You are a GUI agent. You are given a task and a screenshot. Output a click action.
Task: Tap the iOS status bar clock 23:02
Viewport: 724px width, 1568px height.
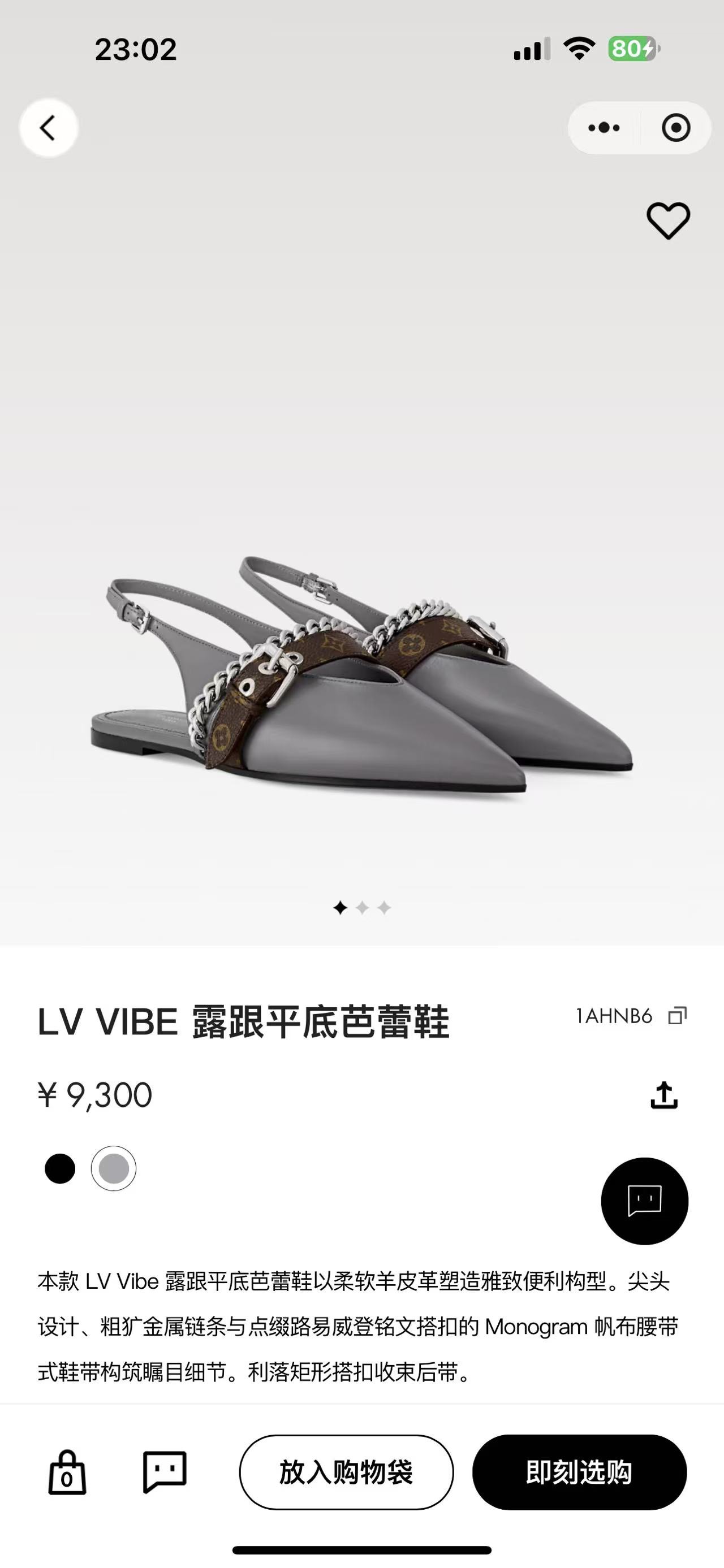(137, 49)
